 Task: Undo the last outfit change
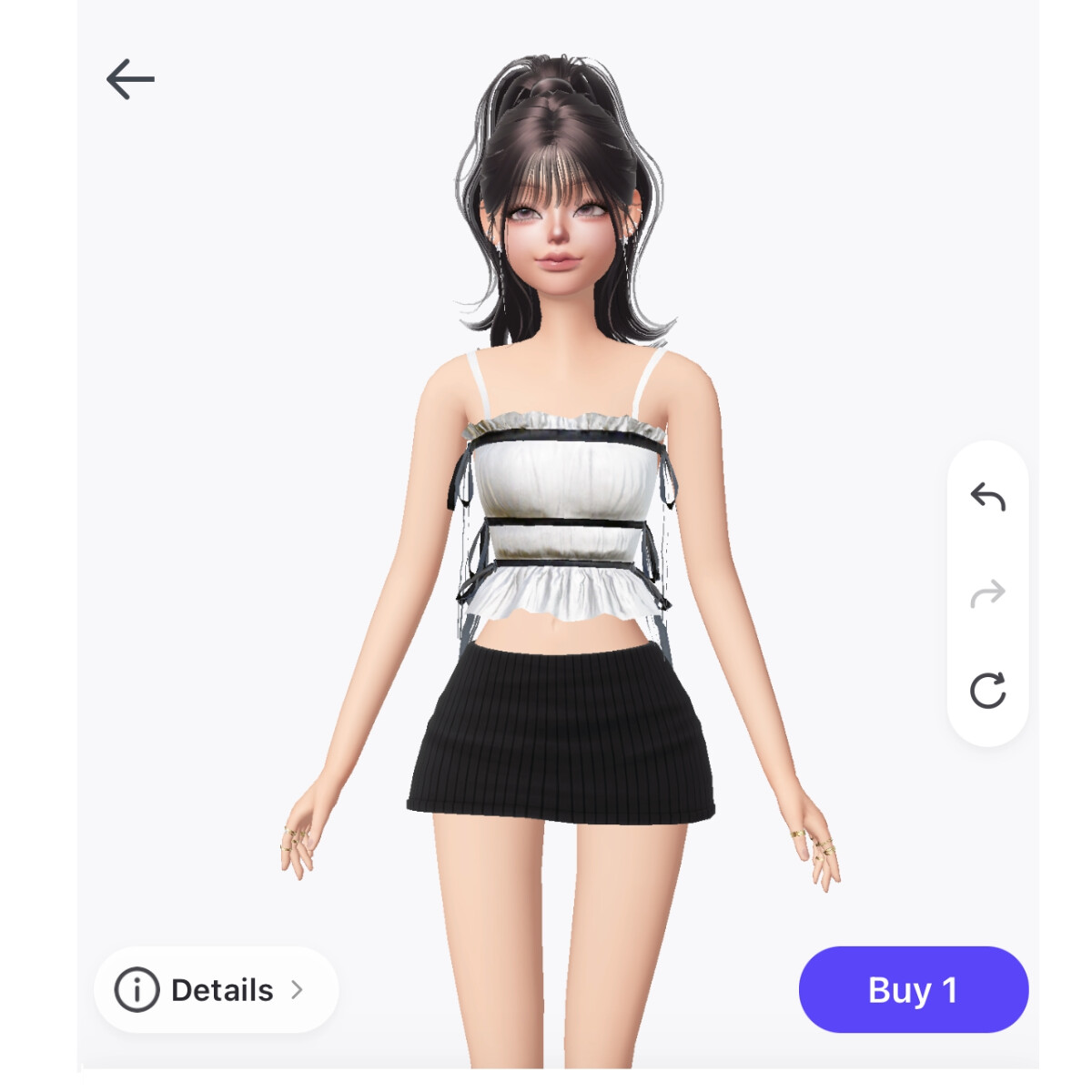987,497
